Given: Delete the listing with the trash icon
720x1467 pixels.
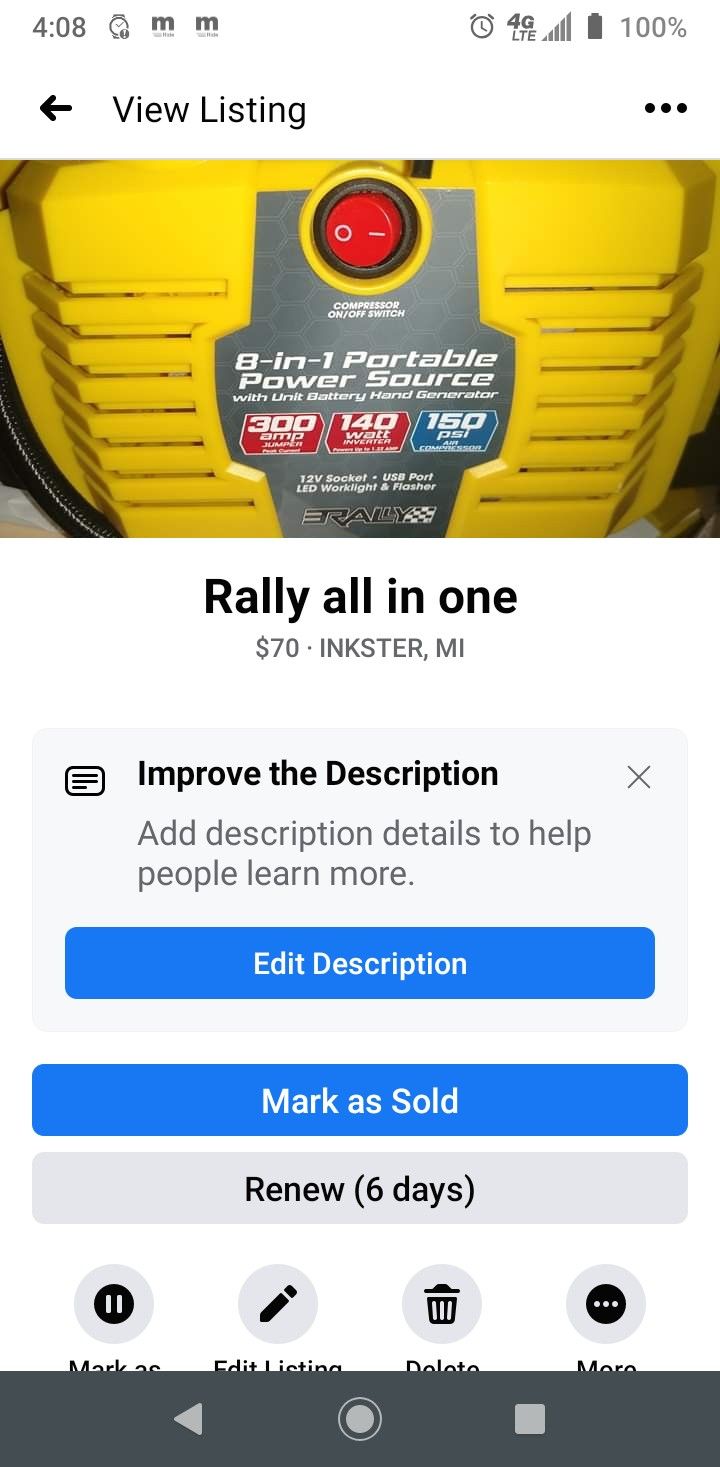Looking at the screenshot, I should tap(442, 1304).
